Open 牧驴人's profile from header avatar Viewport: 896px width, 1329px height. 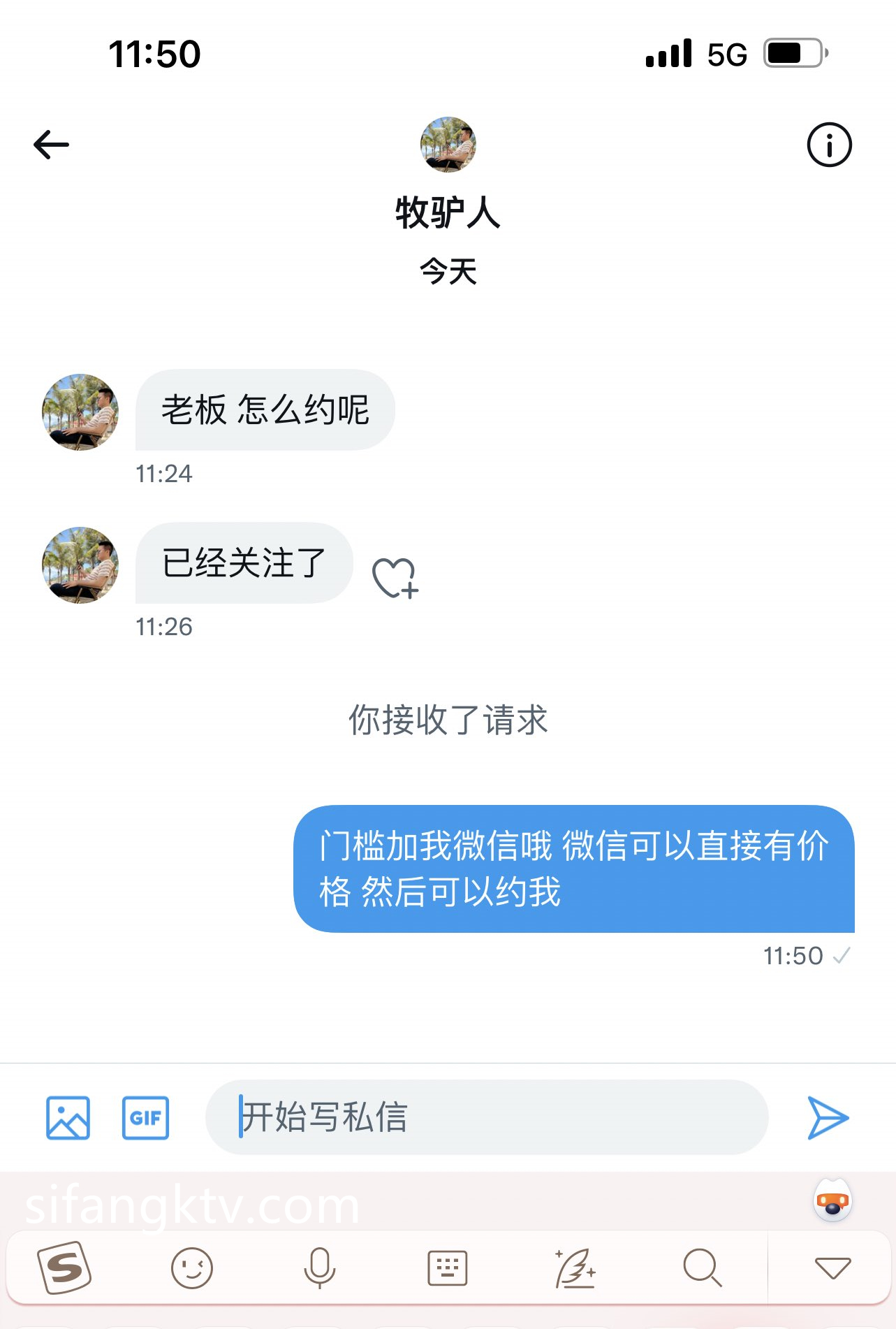[x=448, y=145]
